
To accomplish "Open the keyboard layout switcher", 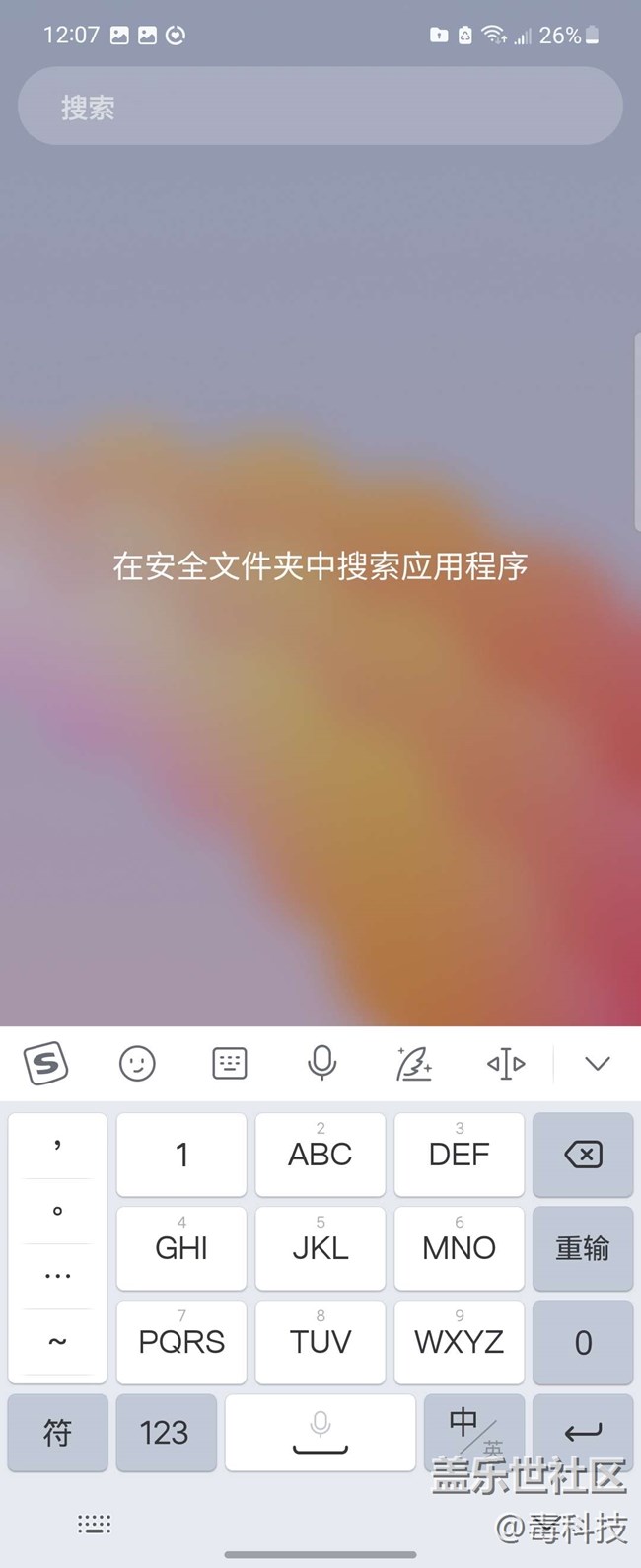I will coord(230,1064).
